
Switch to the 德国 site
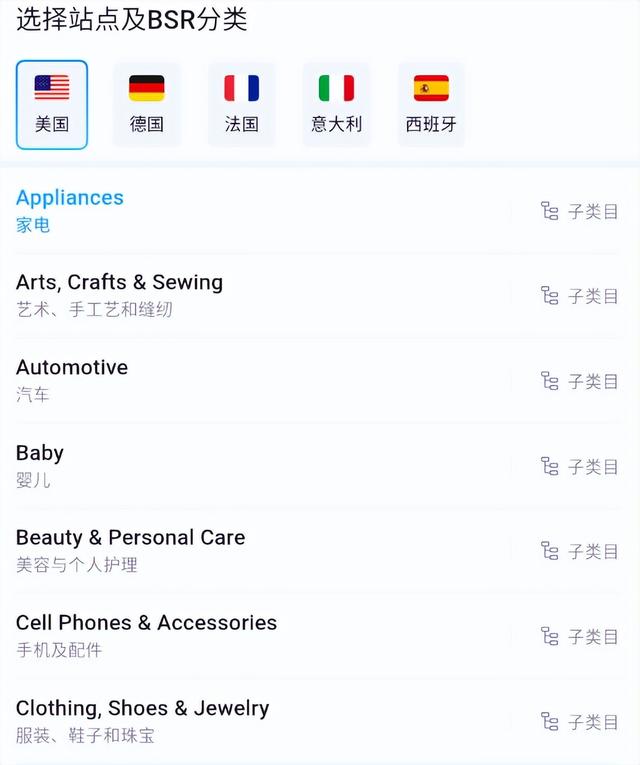[x=147, y=105]
